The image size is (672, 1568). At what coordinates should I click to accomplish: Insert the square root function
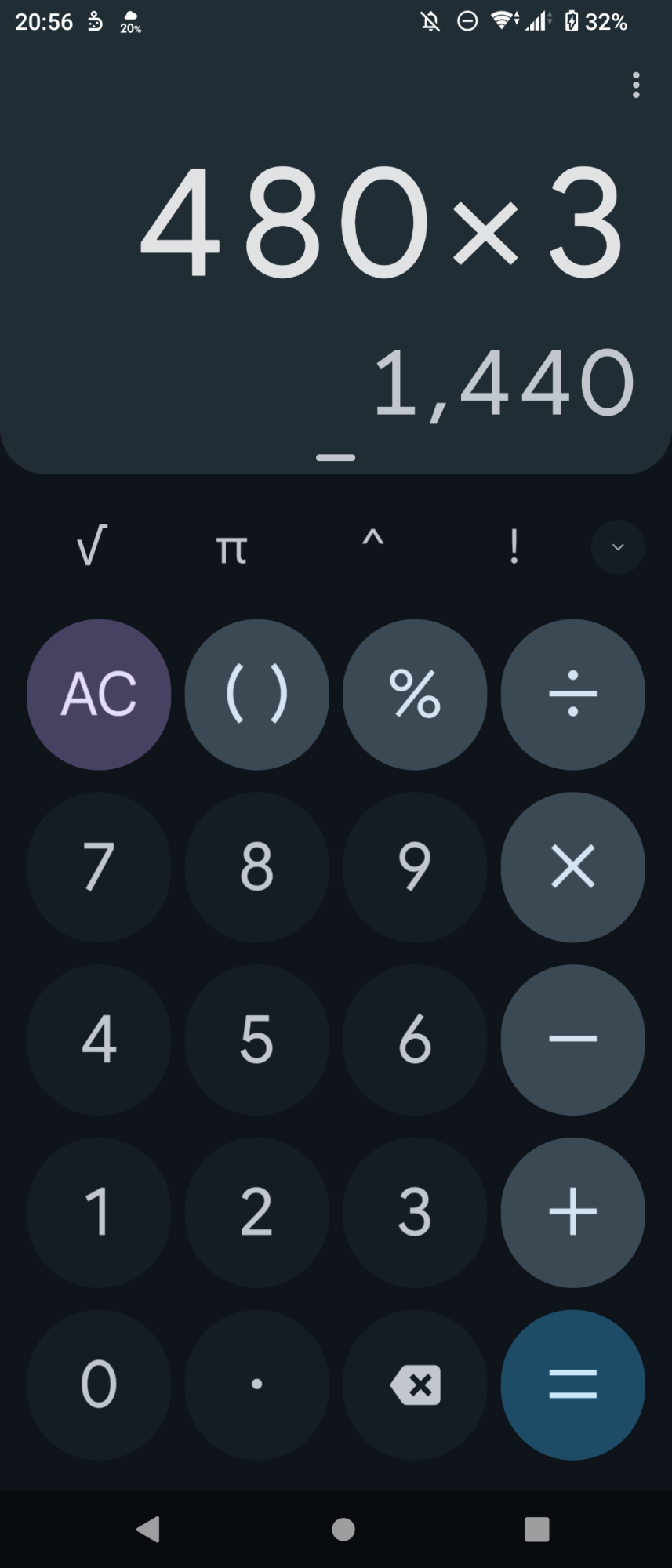(91, 546)
